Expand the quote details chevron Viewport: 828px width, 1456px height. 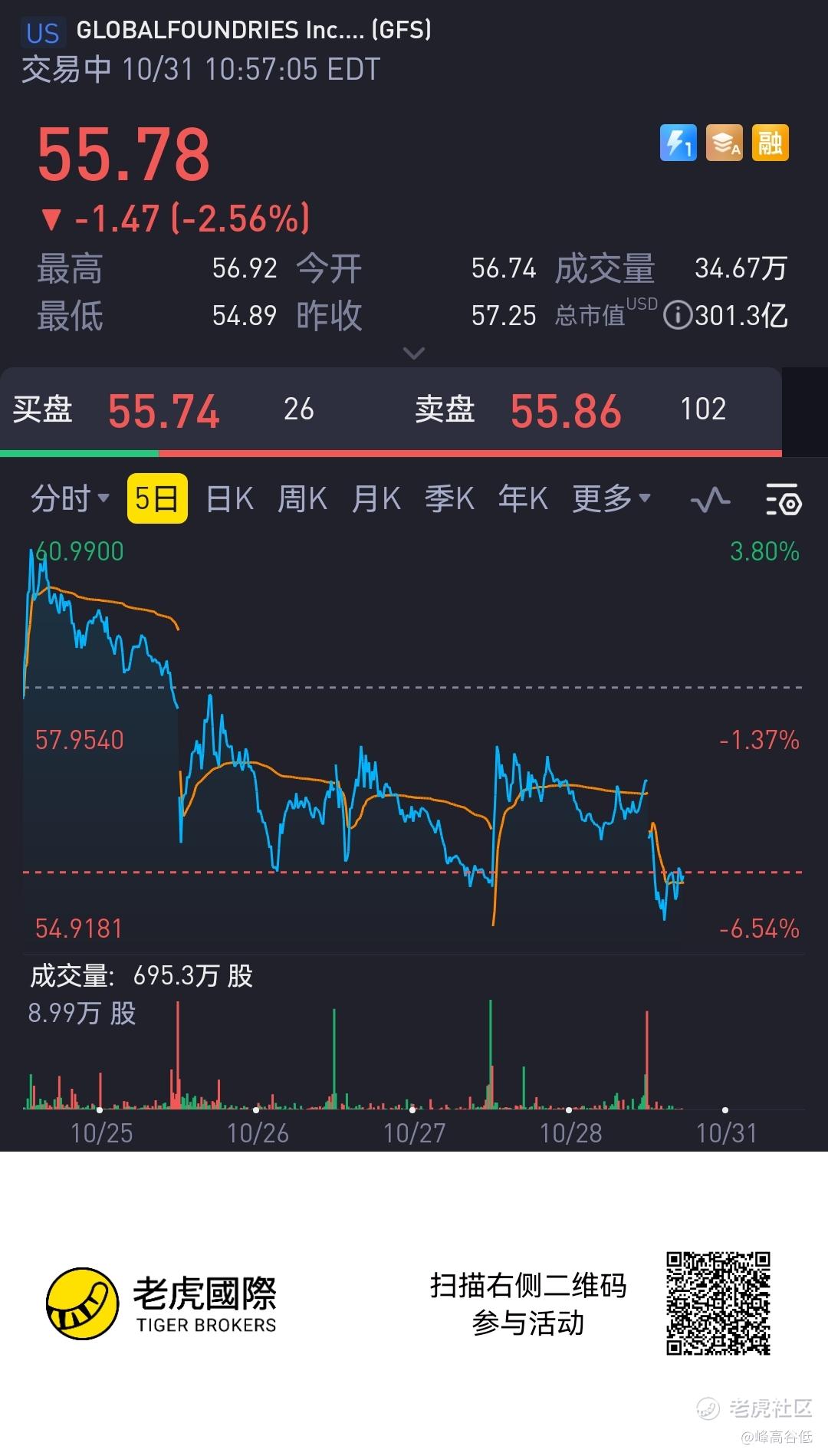click(414, 353)
